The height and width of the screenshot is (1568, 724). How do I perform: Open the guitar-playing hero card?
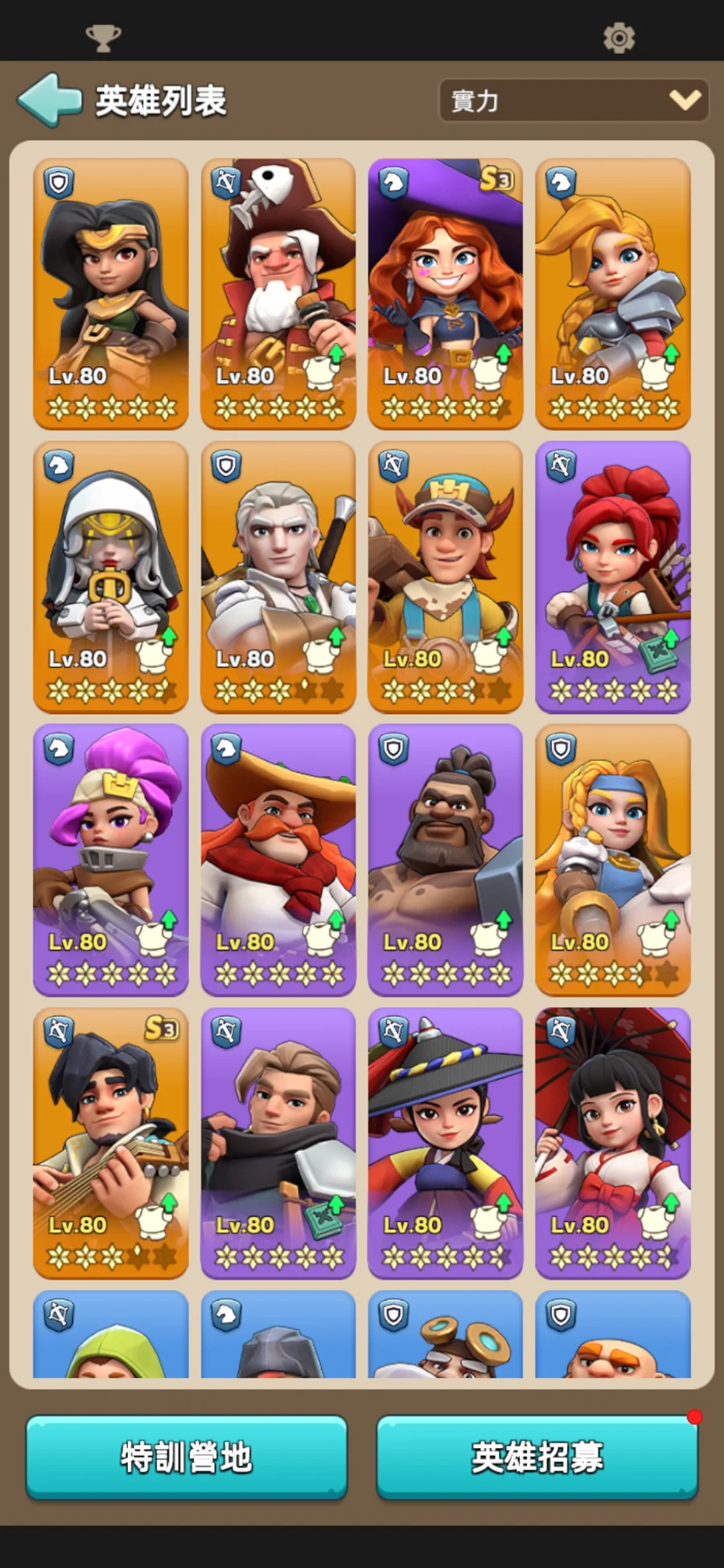[x=110, y=1143]
